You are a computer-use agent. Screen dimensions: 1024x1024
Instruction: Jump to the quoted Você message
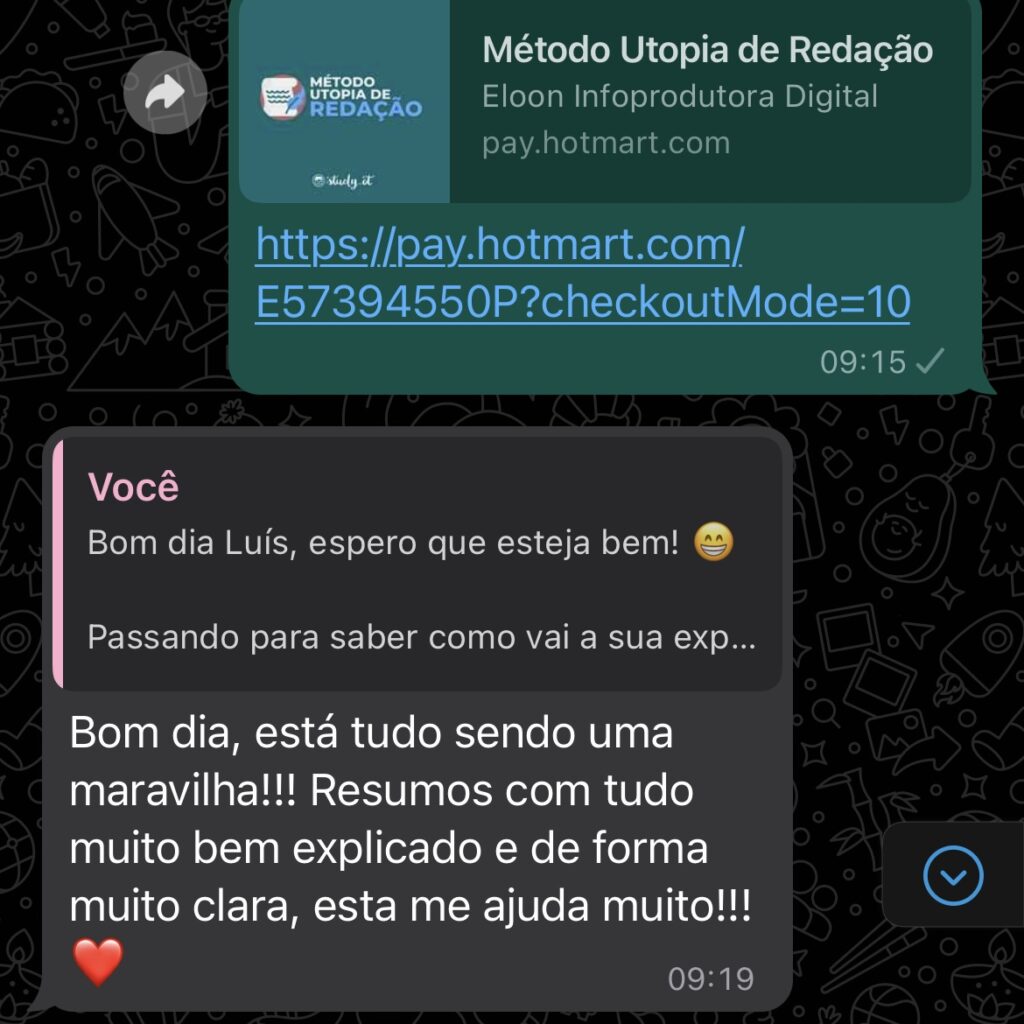(x=420, y=564)
